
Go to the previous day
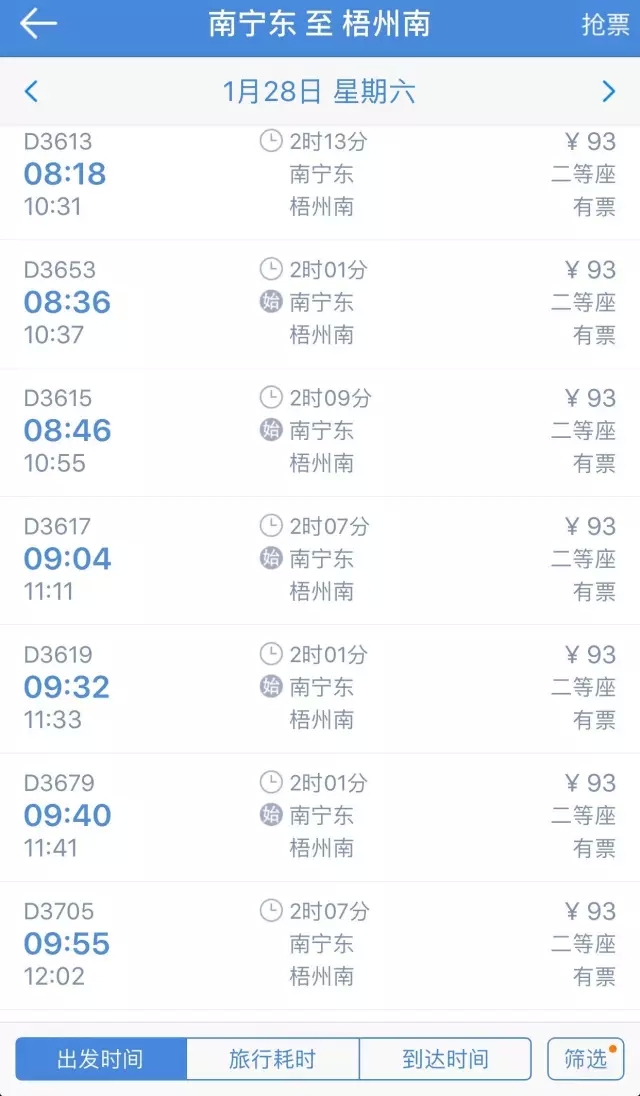pyautogui.click(x=31, y=92)
